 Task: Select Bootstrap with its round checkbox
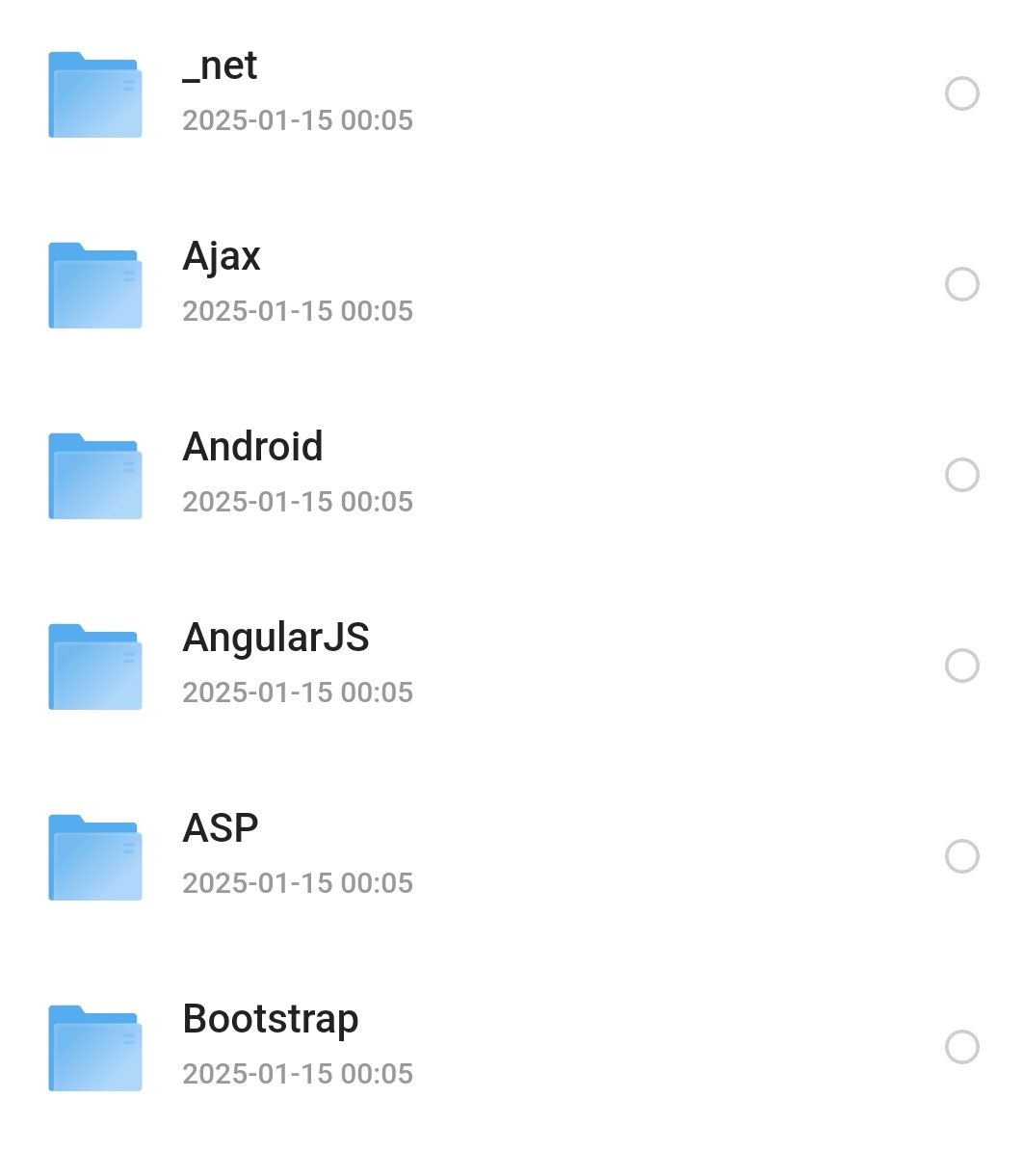pyautogui.click(x=961, y=1047)
